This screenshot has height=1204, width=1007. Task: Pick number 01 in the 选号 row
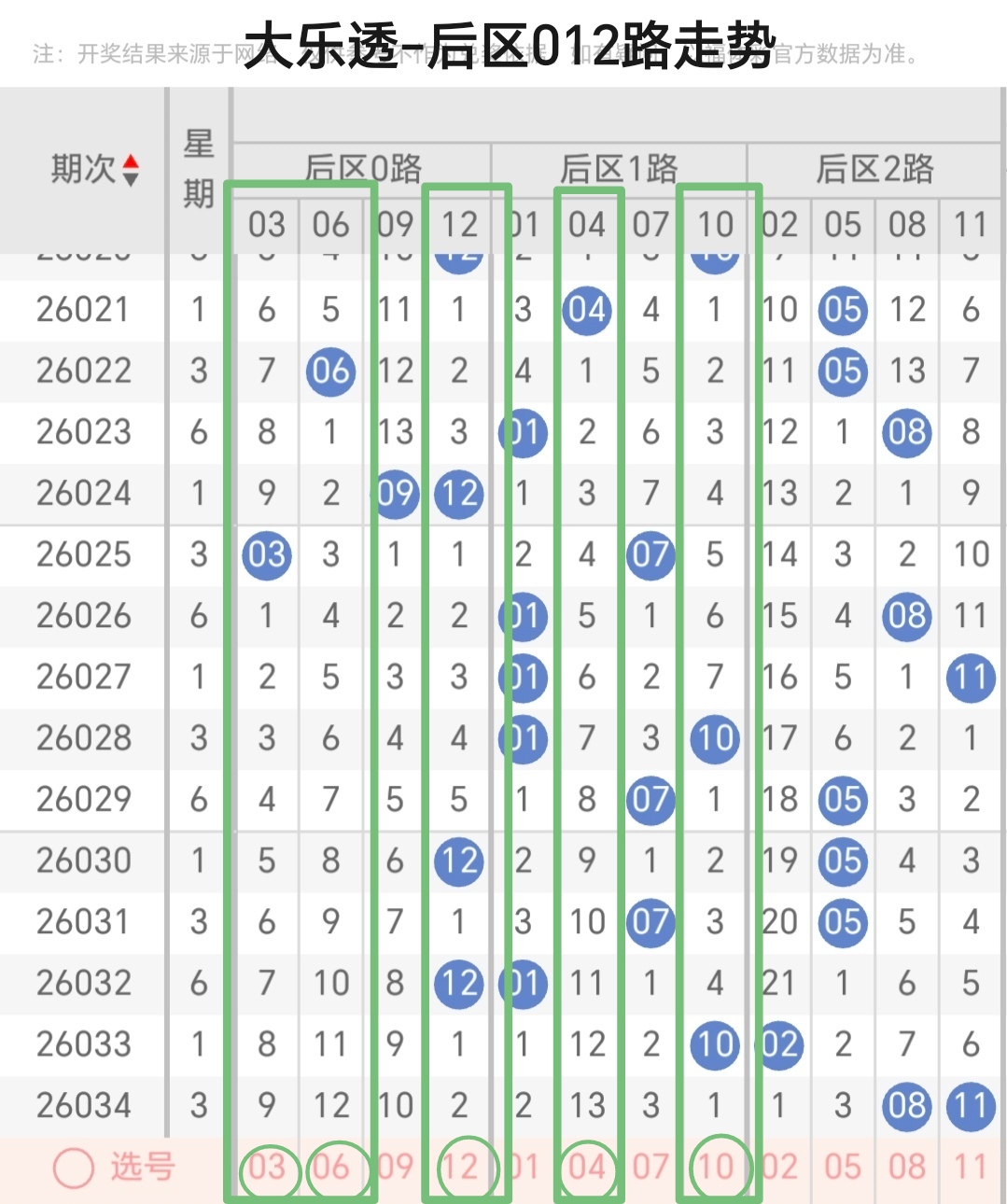[524, 1167]
